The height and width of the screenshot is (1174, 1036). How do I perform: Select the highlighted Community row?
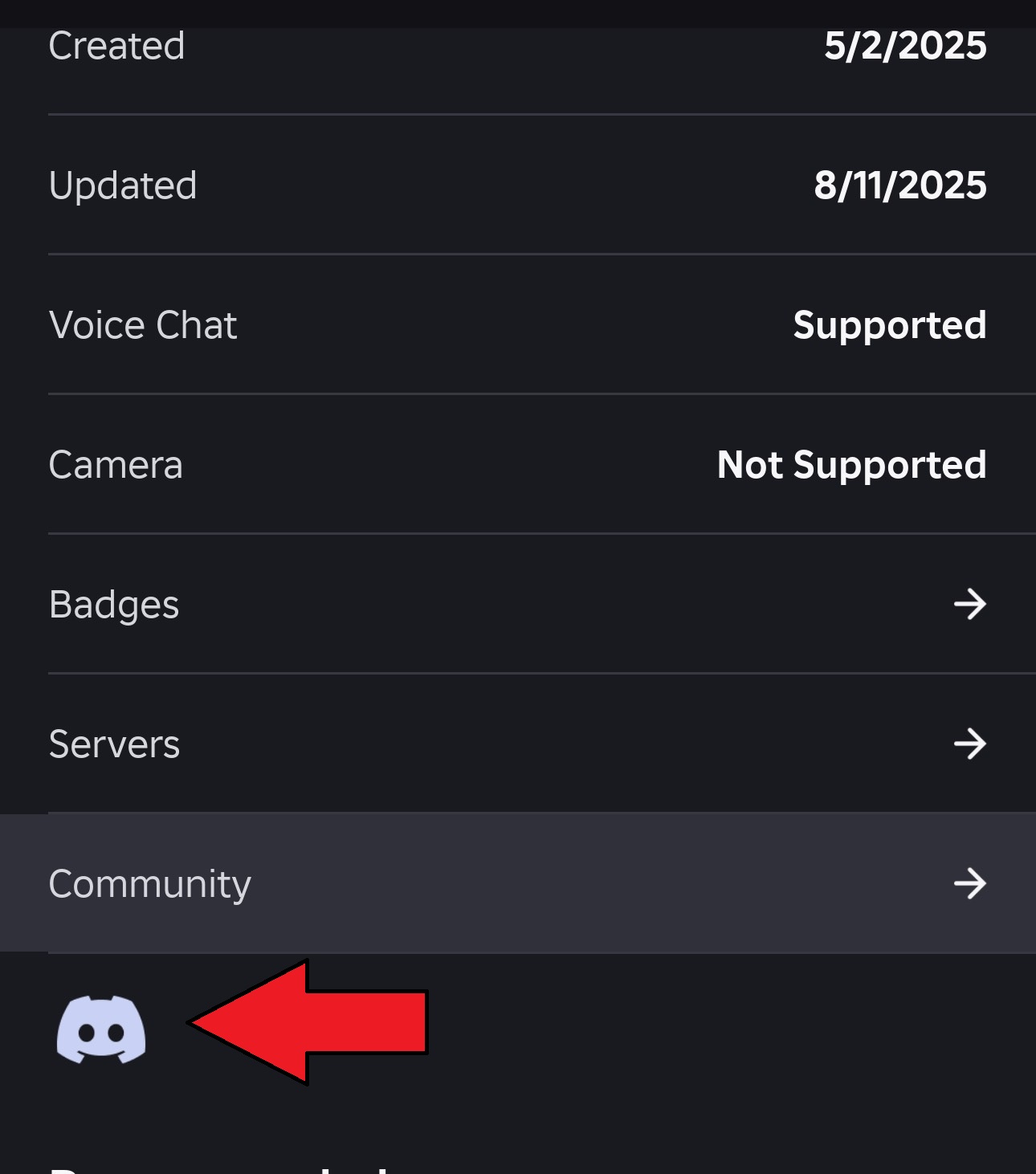point(518,884)
